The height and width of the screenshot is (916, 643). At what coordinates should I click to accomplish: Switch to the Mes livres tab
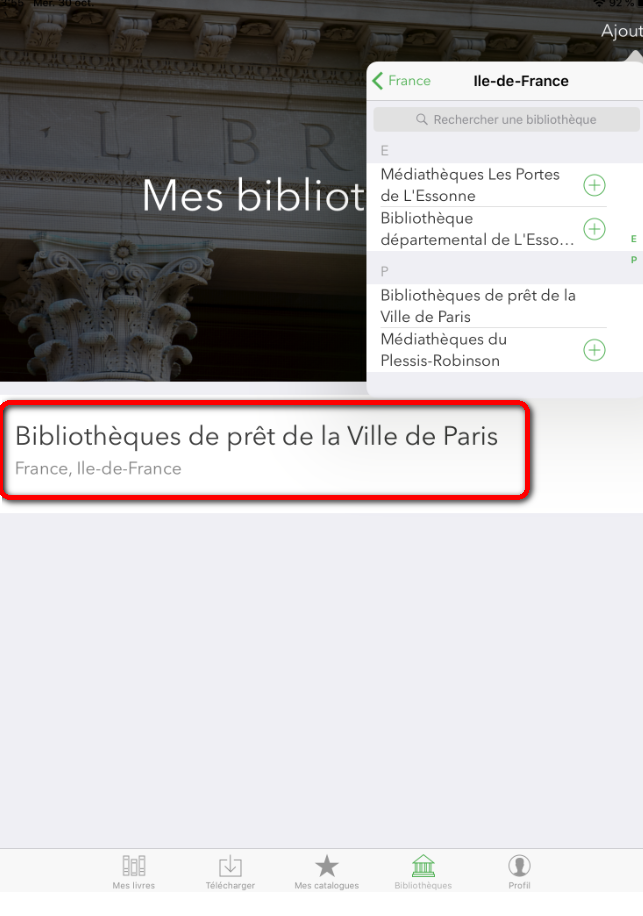133,871
